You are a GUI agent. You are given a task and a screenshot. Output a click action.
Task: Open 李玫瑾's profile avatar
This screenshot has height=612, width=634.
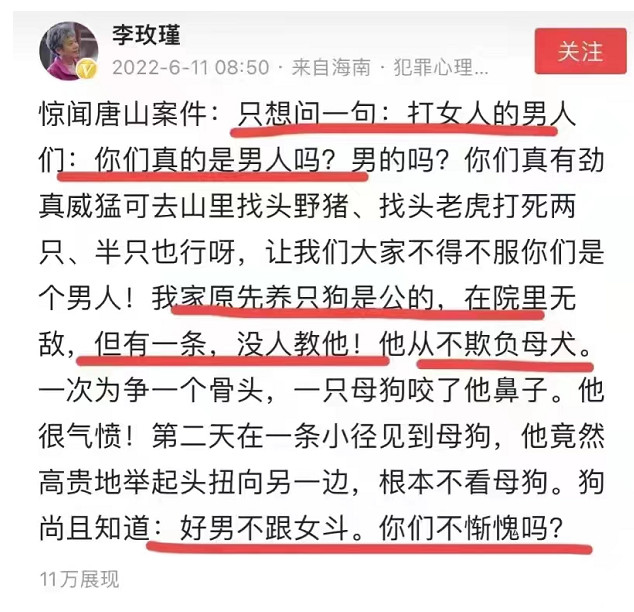(x=68, y=50)
